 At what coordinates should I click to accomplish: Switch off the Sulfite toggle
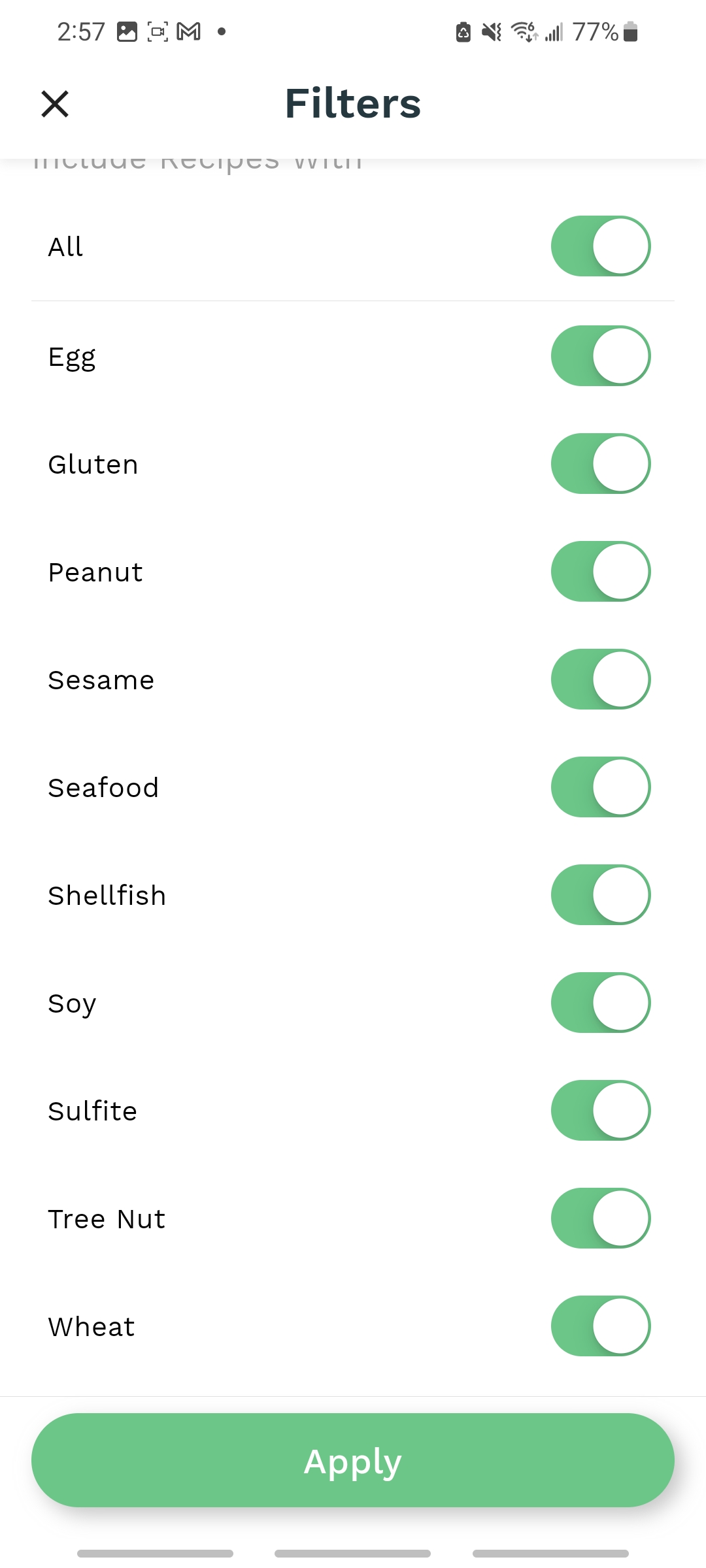[x=600, y=1111]
